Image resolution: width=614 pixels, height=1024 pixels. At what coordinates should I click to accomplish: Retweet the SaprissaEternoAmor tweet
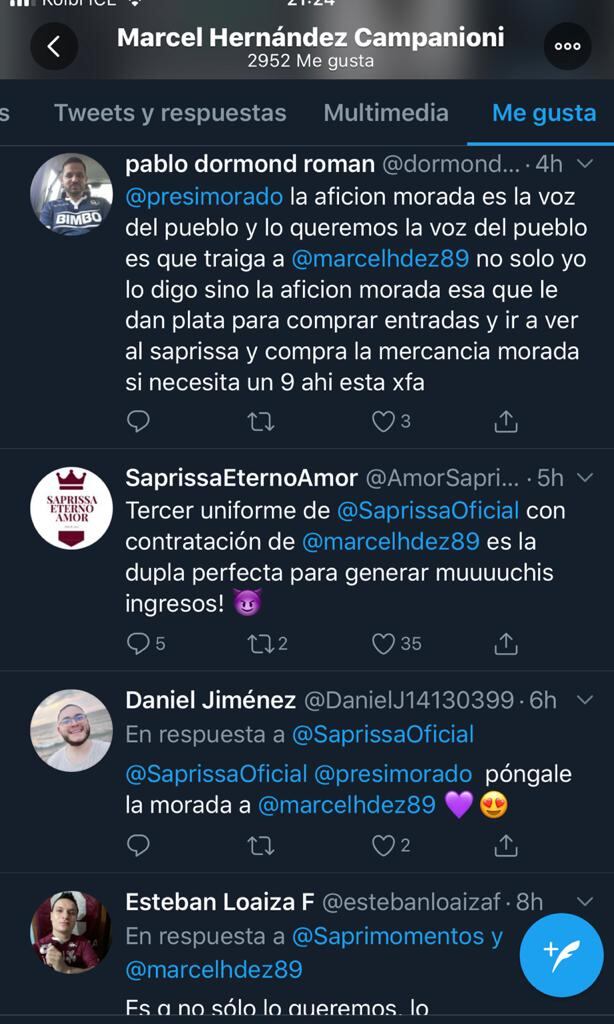point(259,644)
